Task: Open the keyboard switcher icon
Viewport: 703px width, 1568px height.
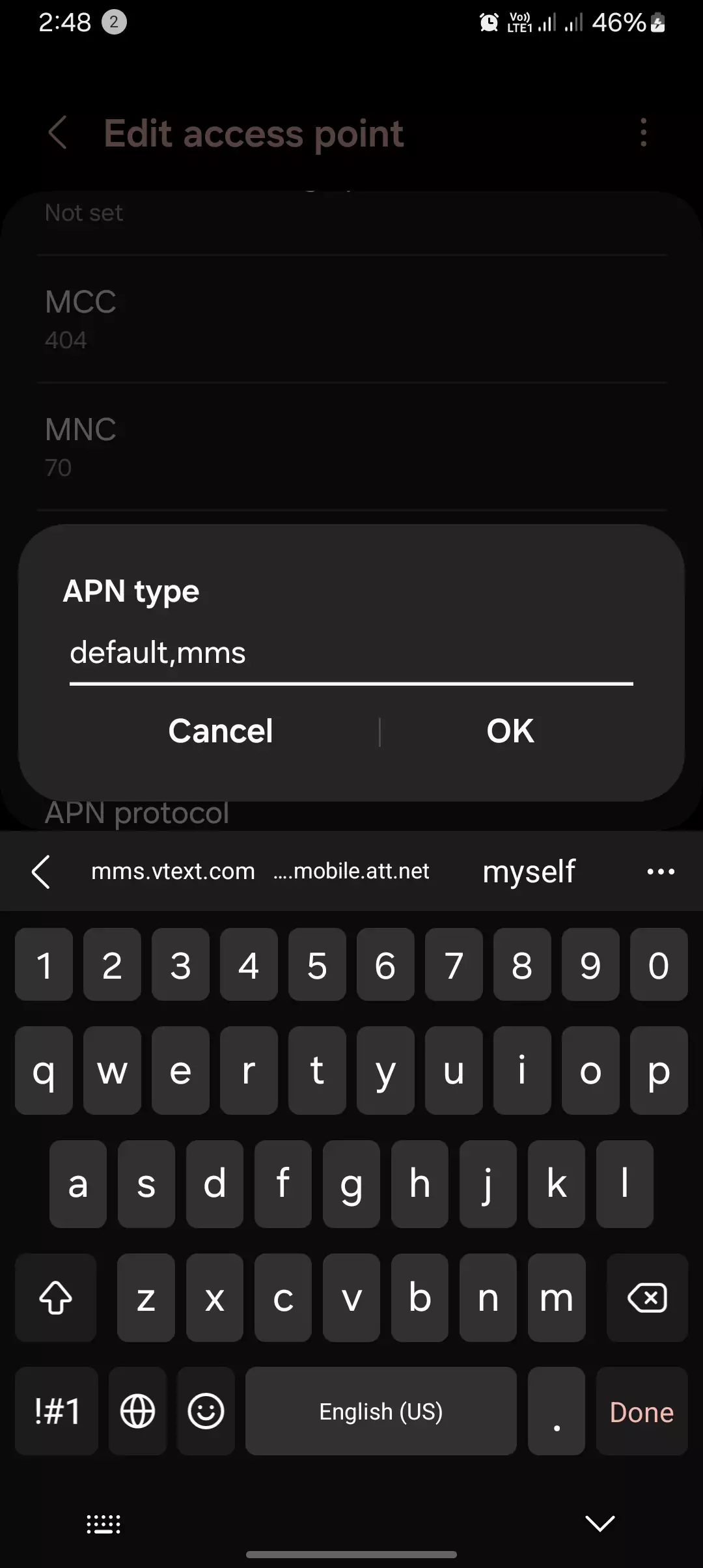Action: click(103, 1524)
